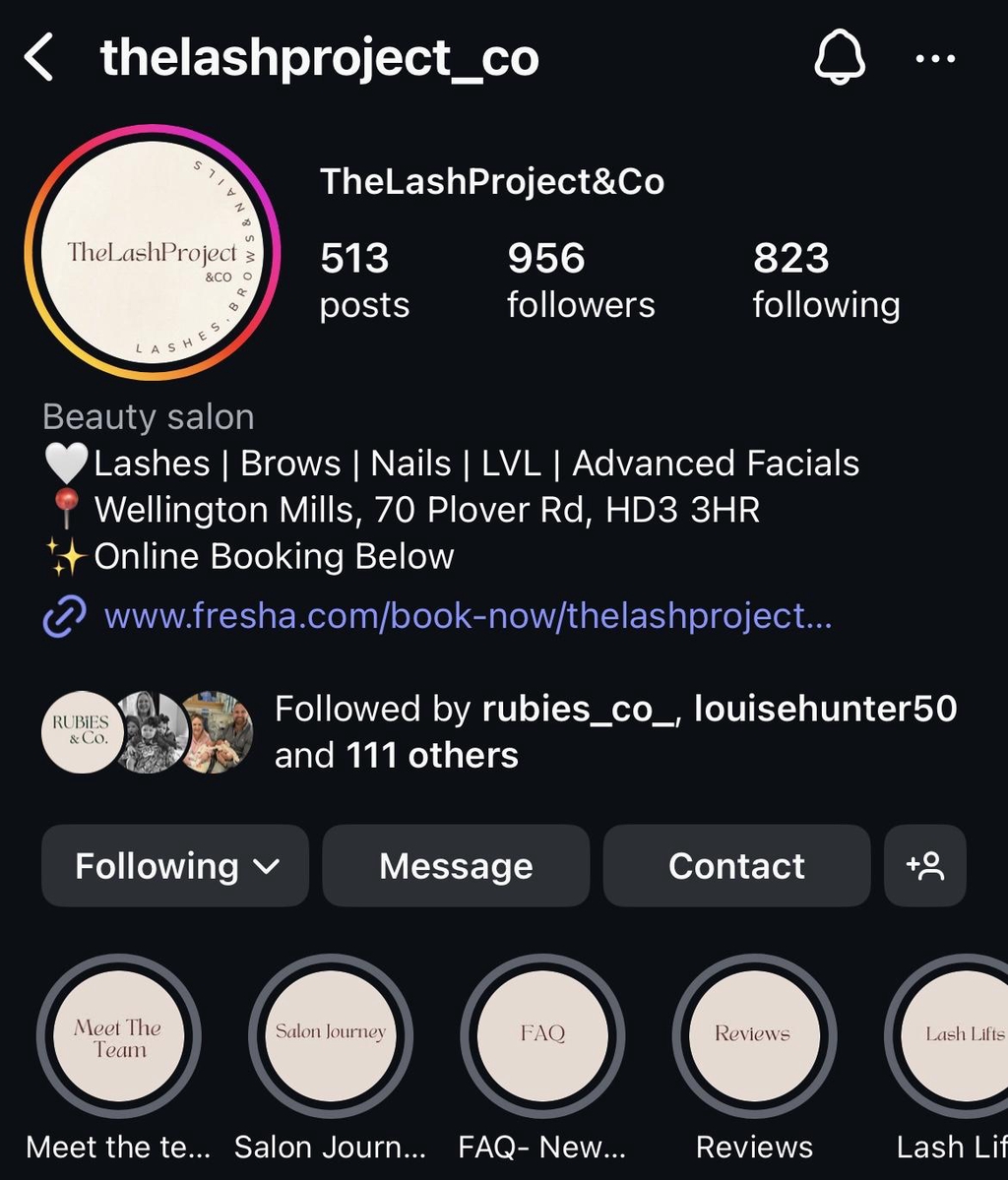Open the three-dot overflow menu
Image resolution: width=1008 pixels, height=1180 pixels.
[x=935, y=59]
